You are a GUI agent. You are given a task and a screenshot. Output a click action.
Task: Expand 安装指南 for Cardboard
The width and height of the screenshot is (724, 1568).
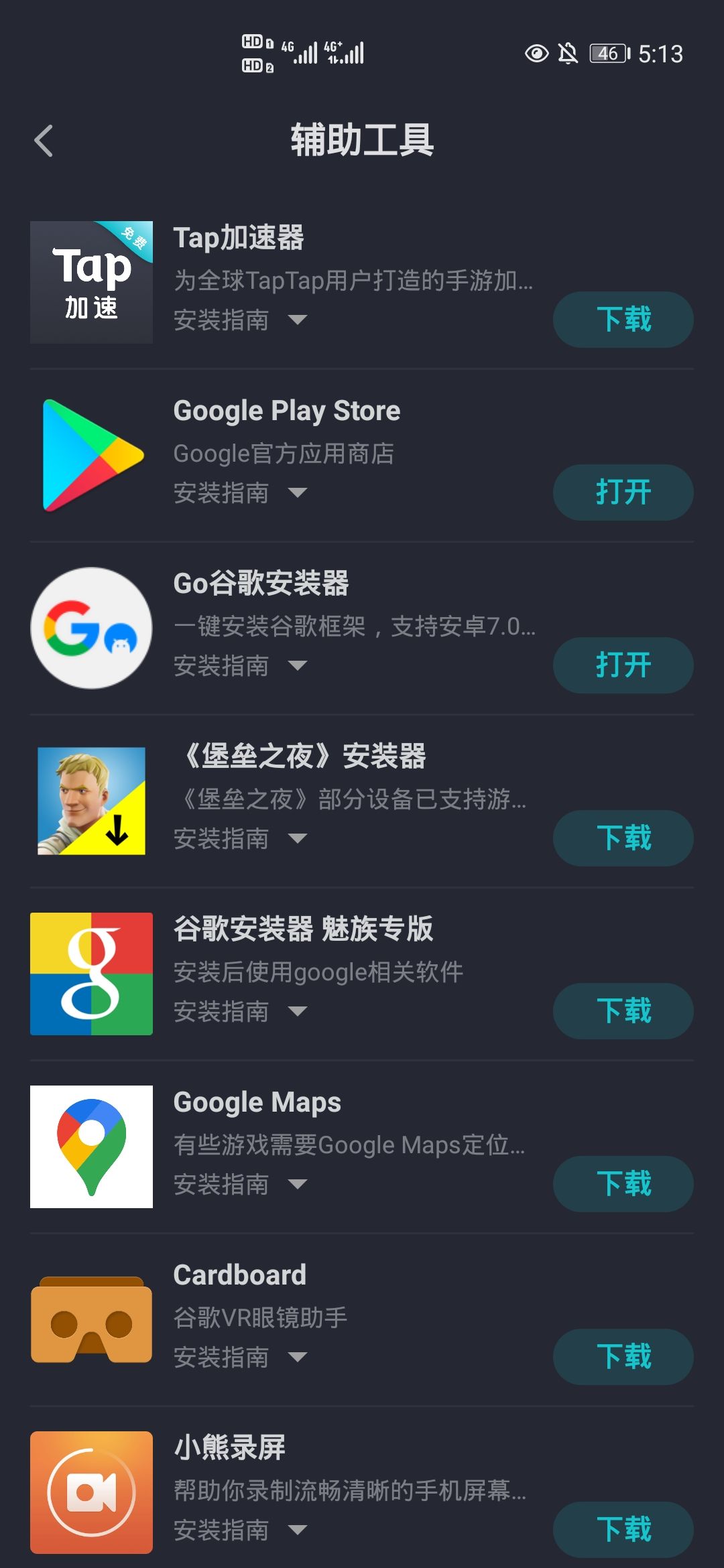tap(238, 1358)
